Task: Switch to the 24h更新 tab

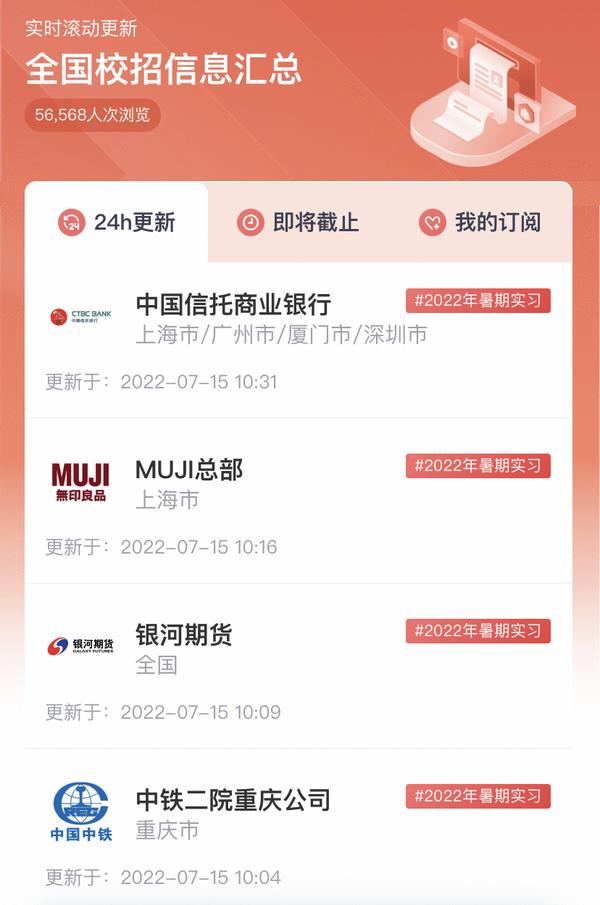Action: (117, 222)
